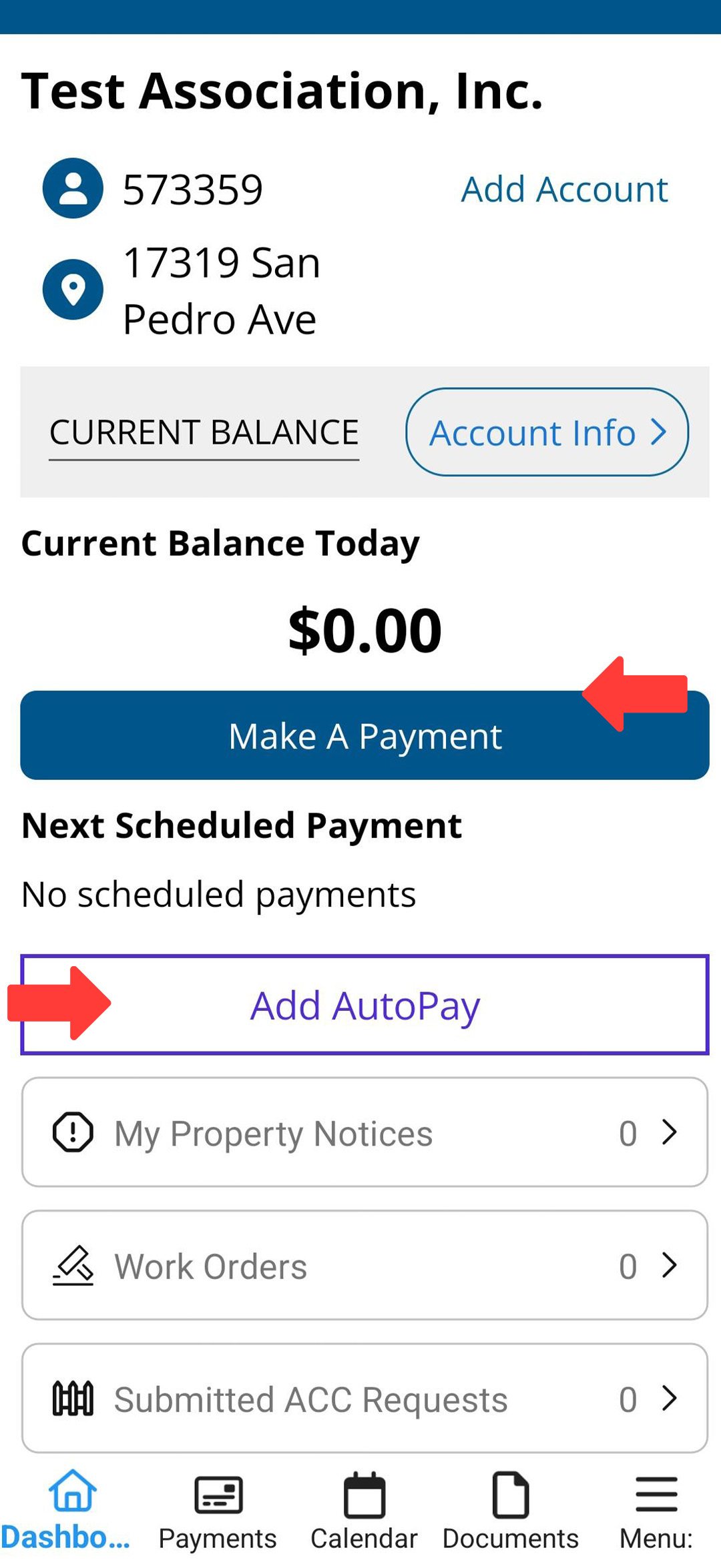View Work Orders
Viewport: 721px width, 1568px height.
(x=365, y=1266)
